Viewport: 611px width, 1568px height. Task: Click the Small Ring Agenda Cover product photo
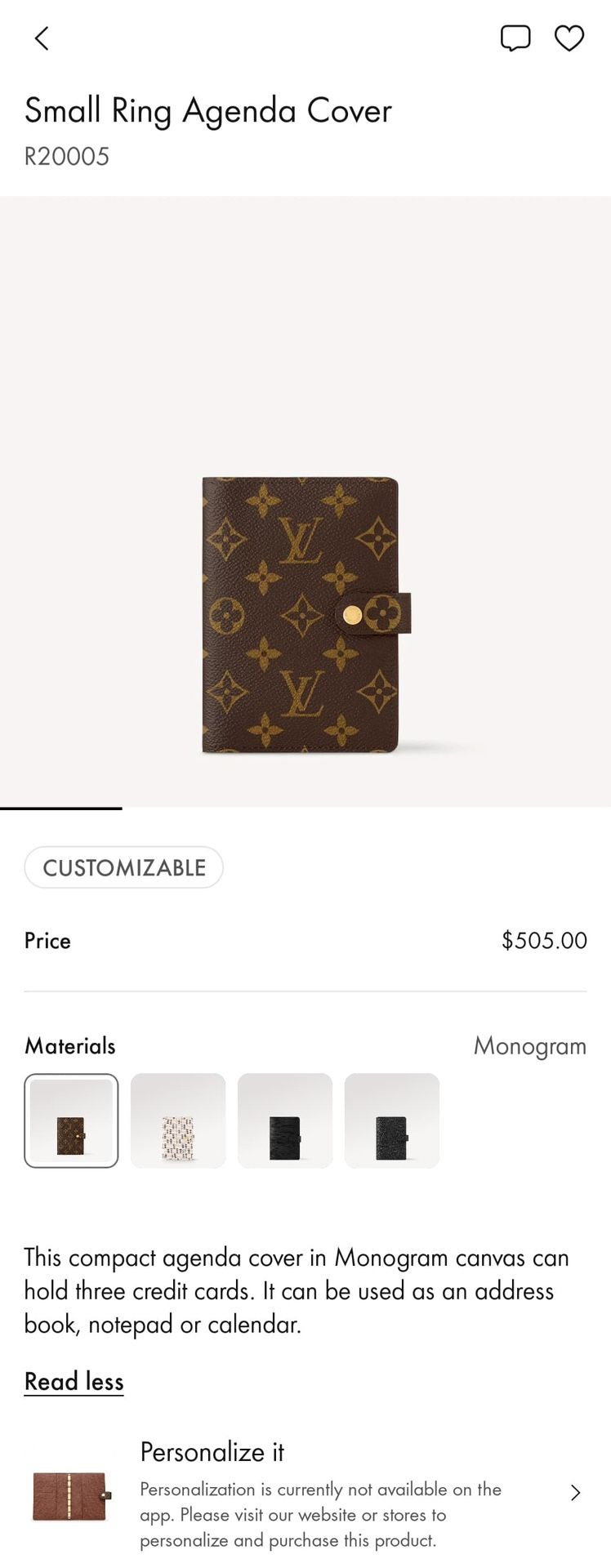305,612
